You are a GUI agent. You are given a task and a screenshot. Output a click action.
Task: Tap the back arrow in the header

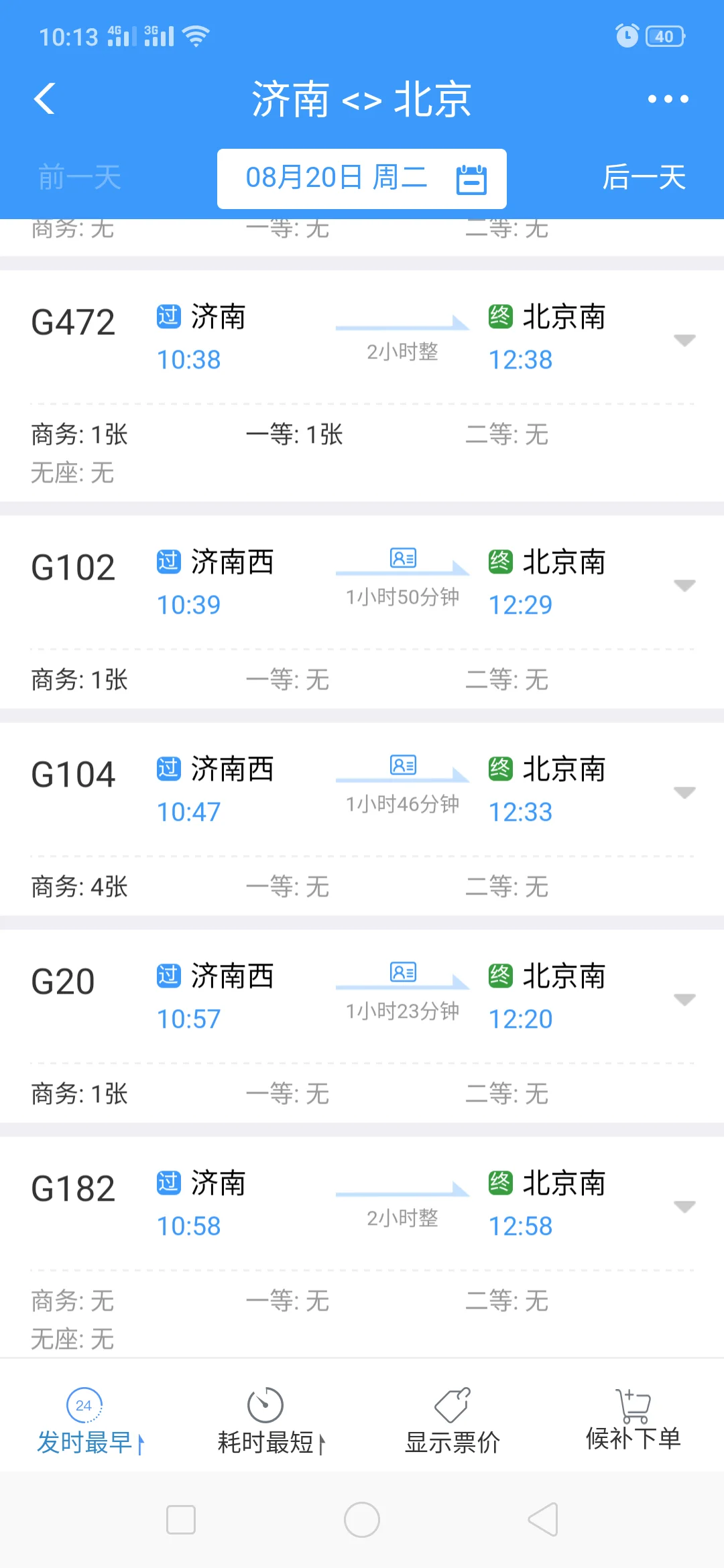click(44, 98)
